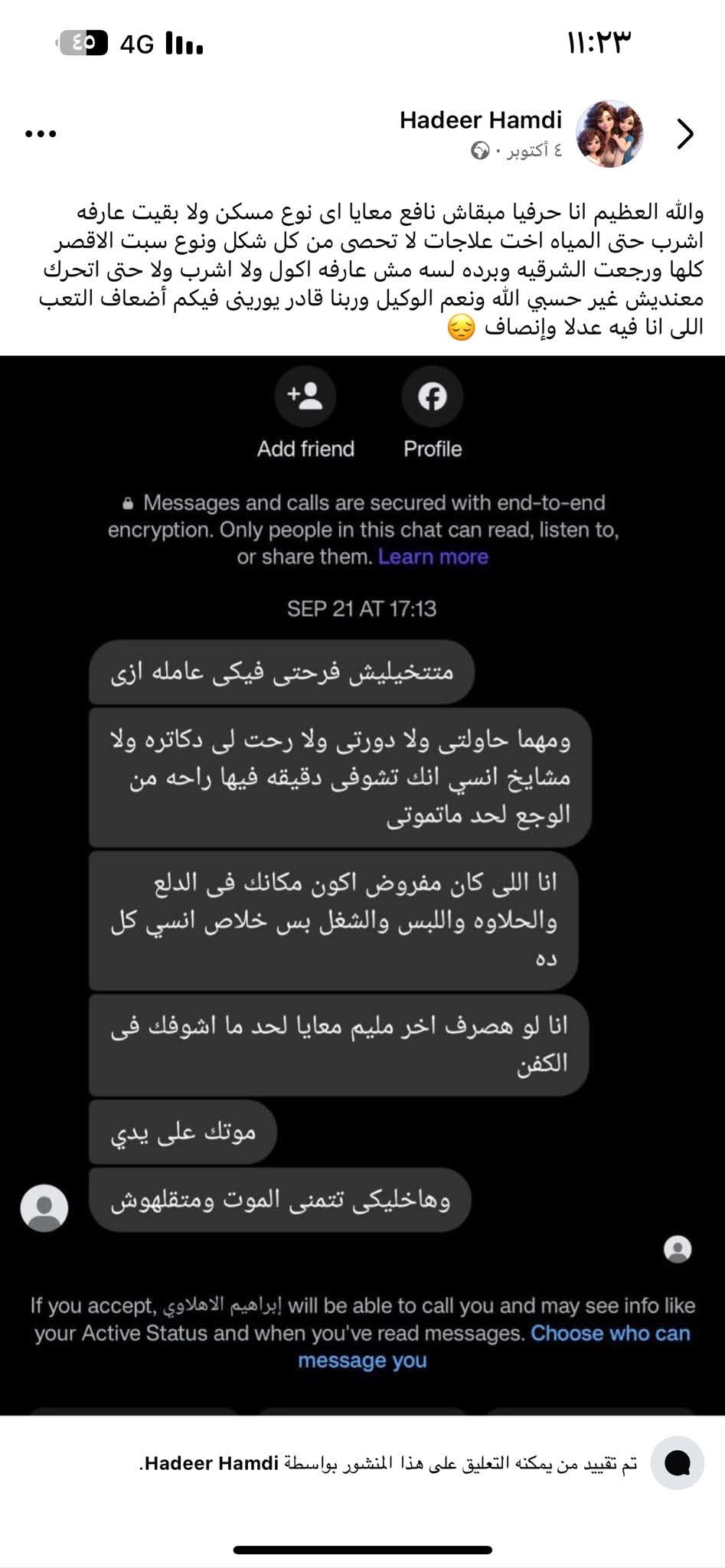Viewport: 725px width, 1568px height.
Task: Go back using the header arrow
Action: tap(685, 134)
